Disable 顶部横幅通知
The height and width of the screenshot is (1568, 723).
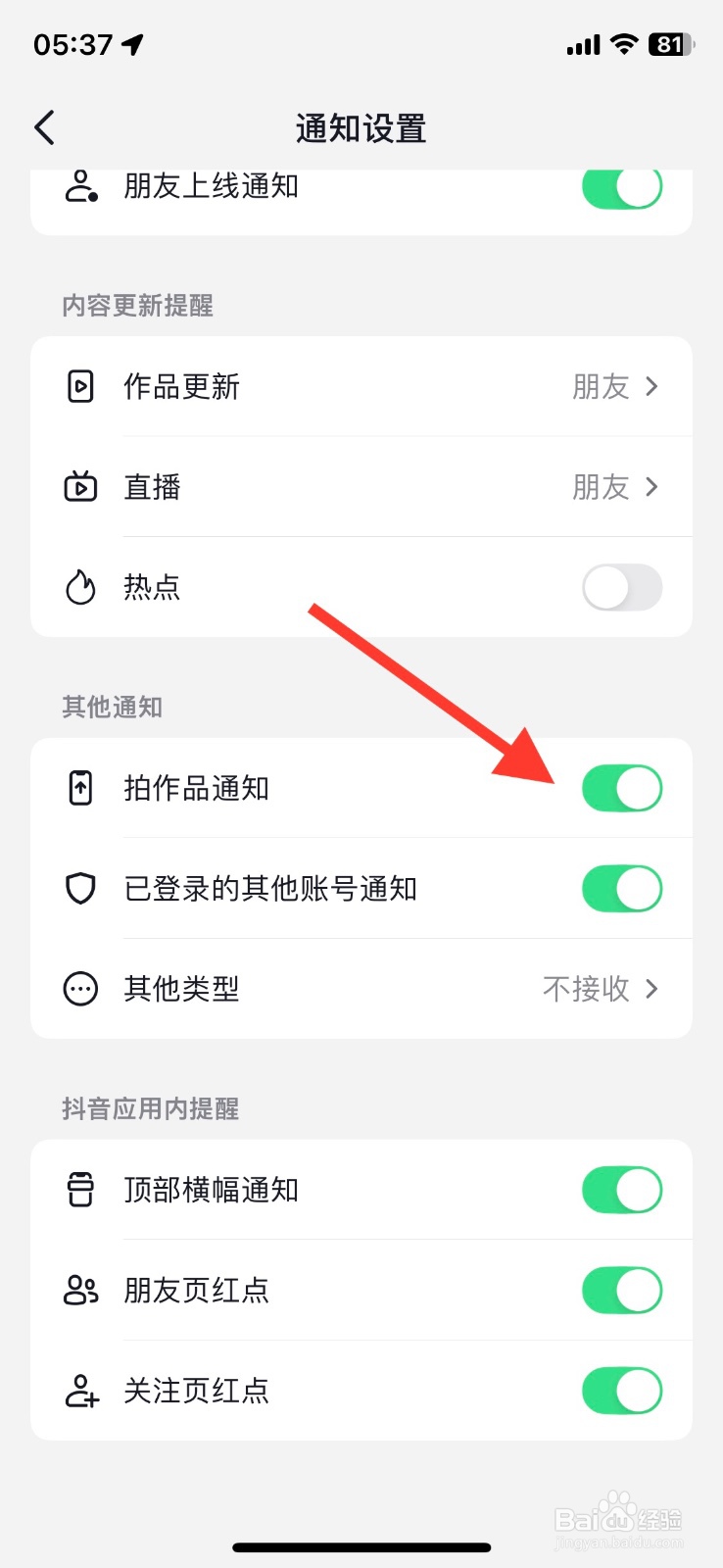[622, 1189]
